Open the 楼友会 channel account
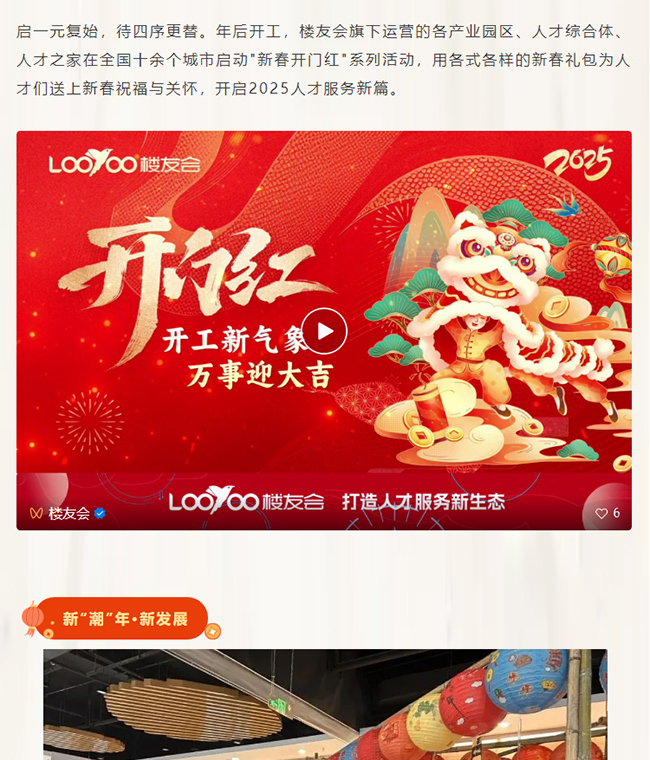The height and width of the screenshot is (760, 650). pos(68,513)
